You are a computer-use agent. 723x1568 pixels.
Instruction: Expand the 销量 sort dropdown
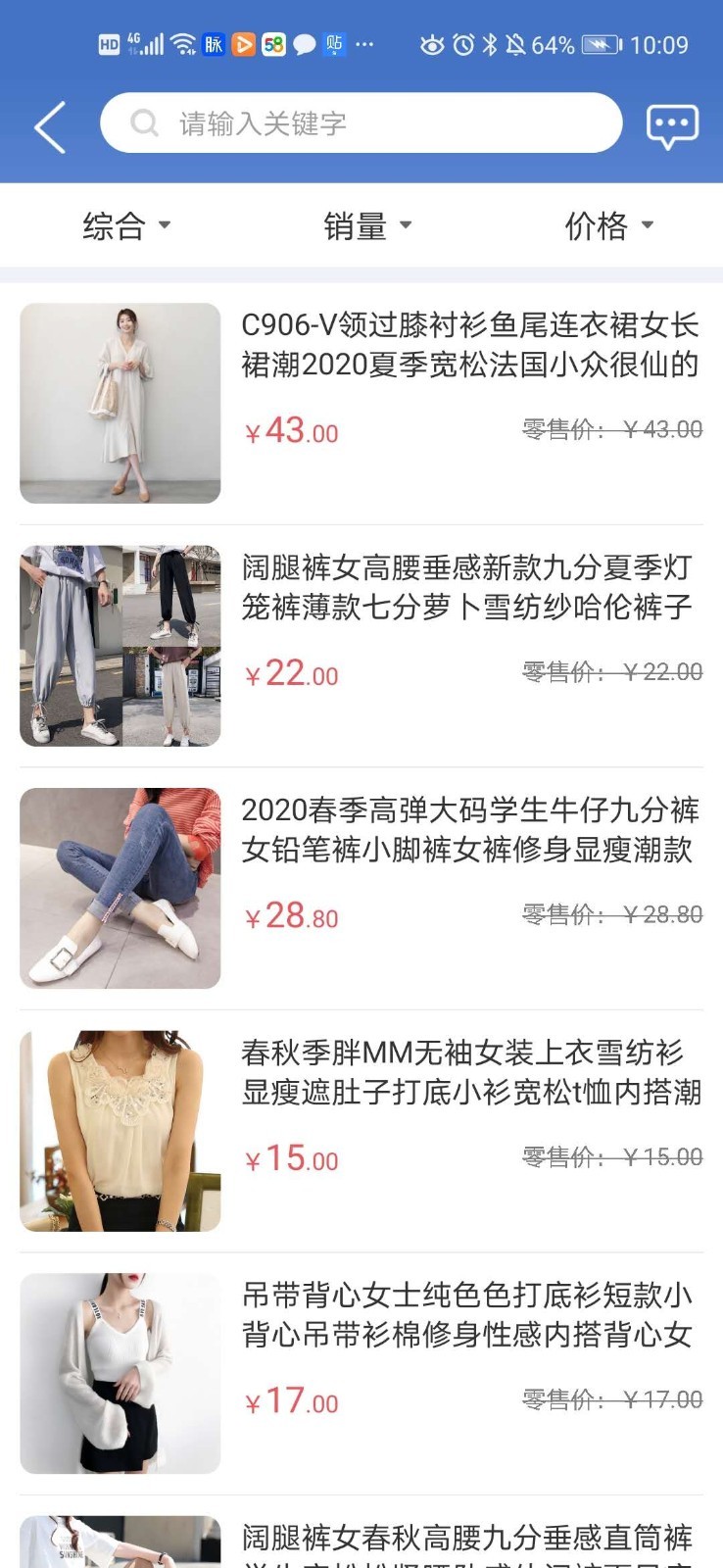[364, 224]
